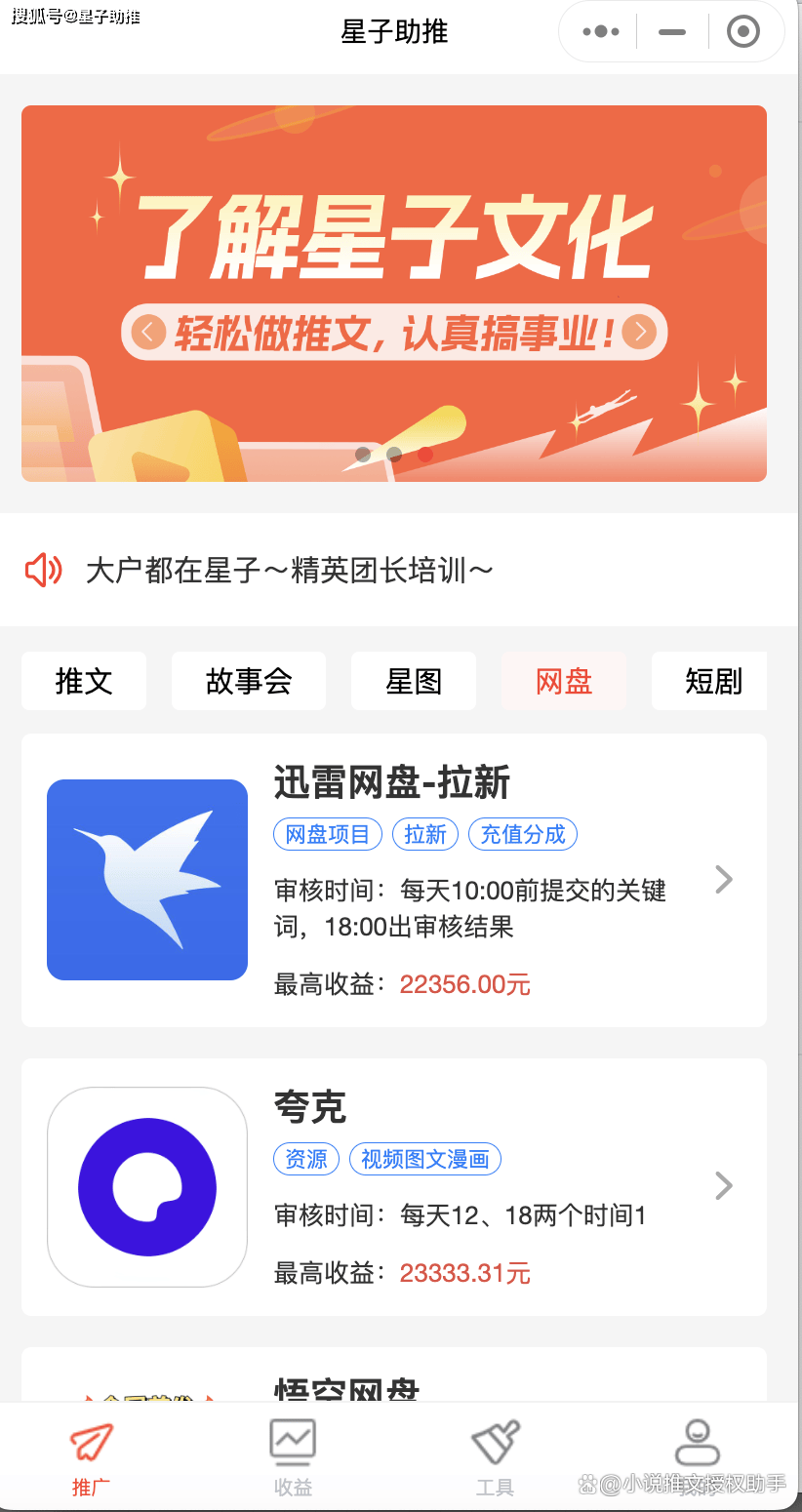
Task: Expand details of 迅雷网盘-拉新 via right chevron
Action: coord(723,879)
